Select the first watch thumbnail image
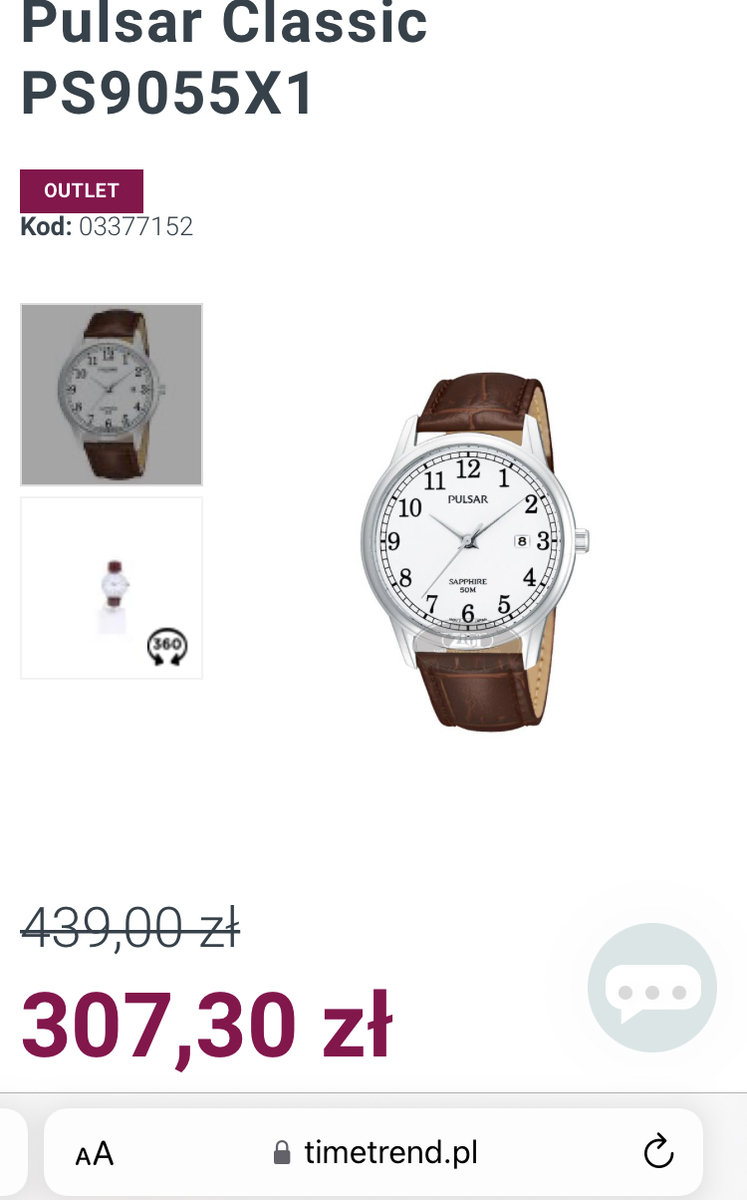Screen dimensions: 747x1200 tap(111, 394)
